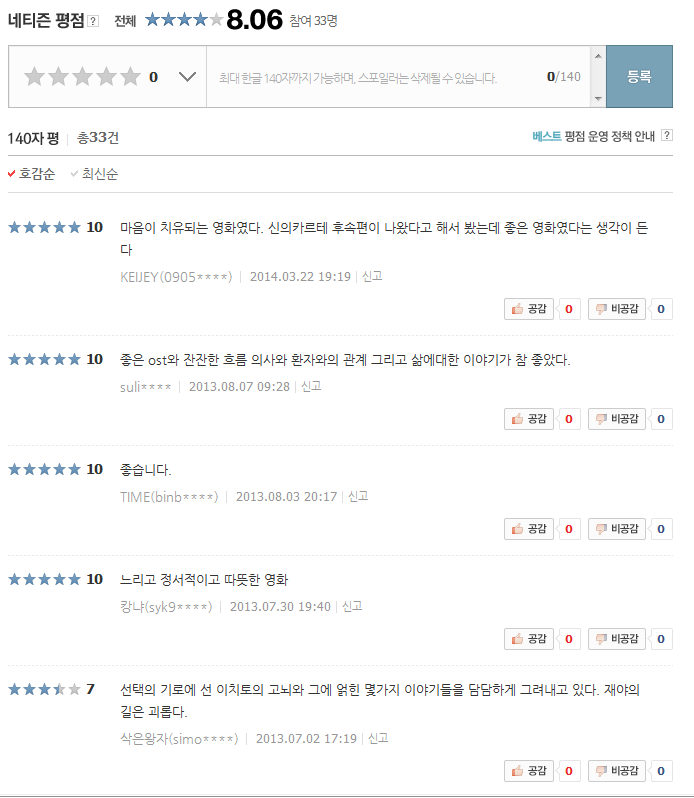Sort reviews by 호감순

pyautogui.click(x=32, y=174)
